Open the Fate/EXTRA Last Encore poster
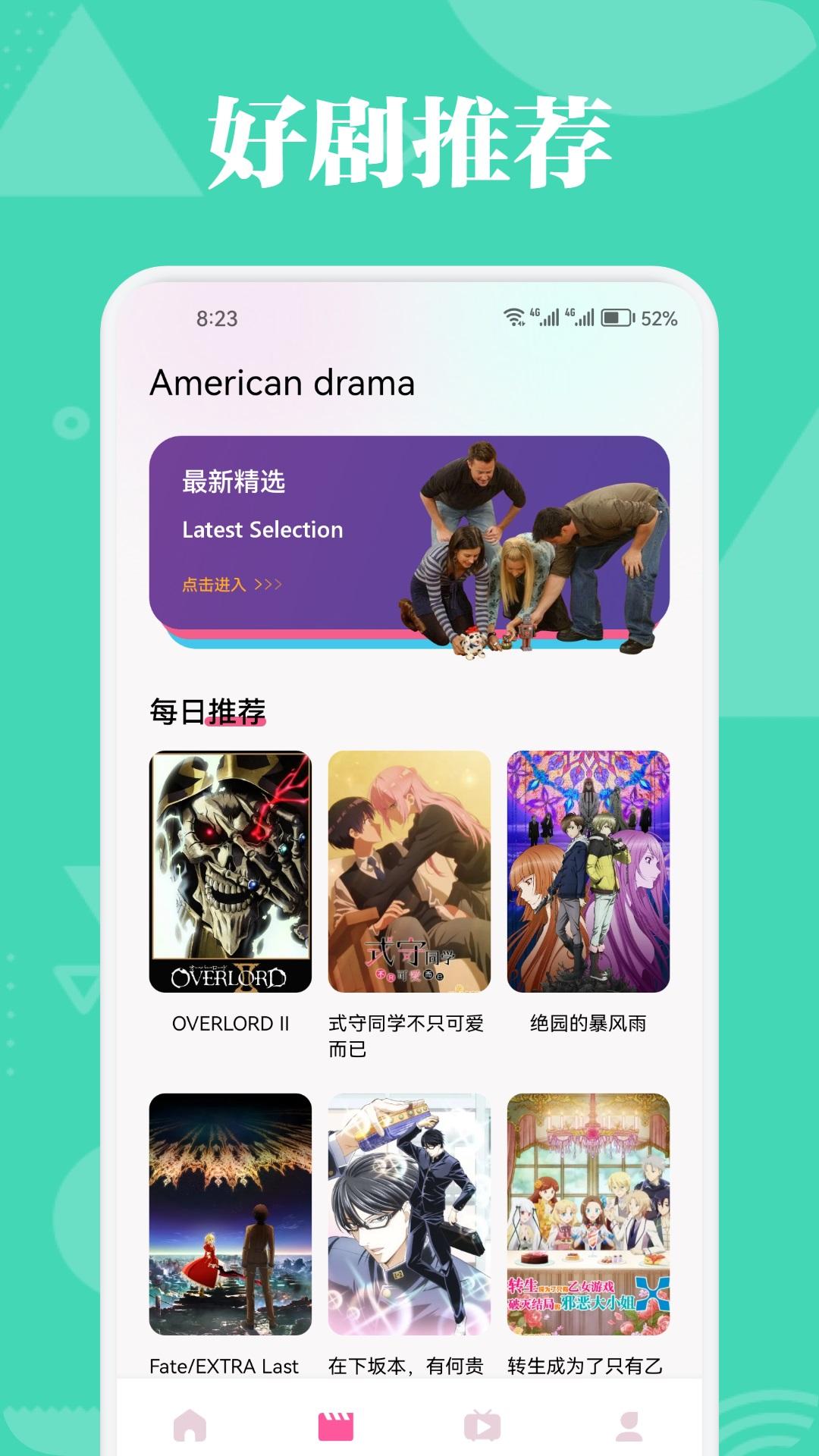Viewport: 819px width, 1456px height. coord(231,1213)
